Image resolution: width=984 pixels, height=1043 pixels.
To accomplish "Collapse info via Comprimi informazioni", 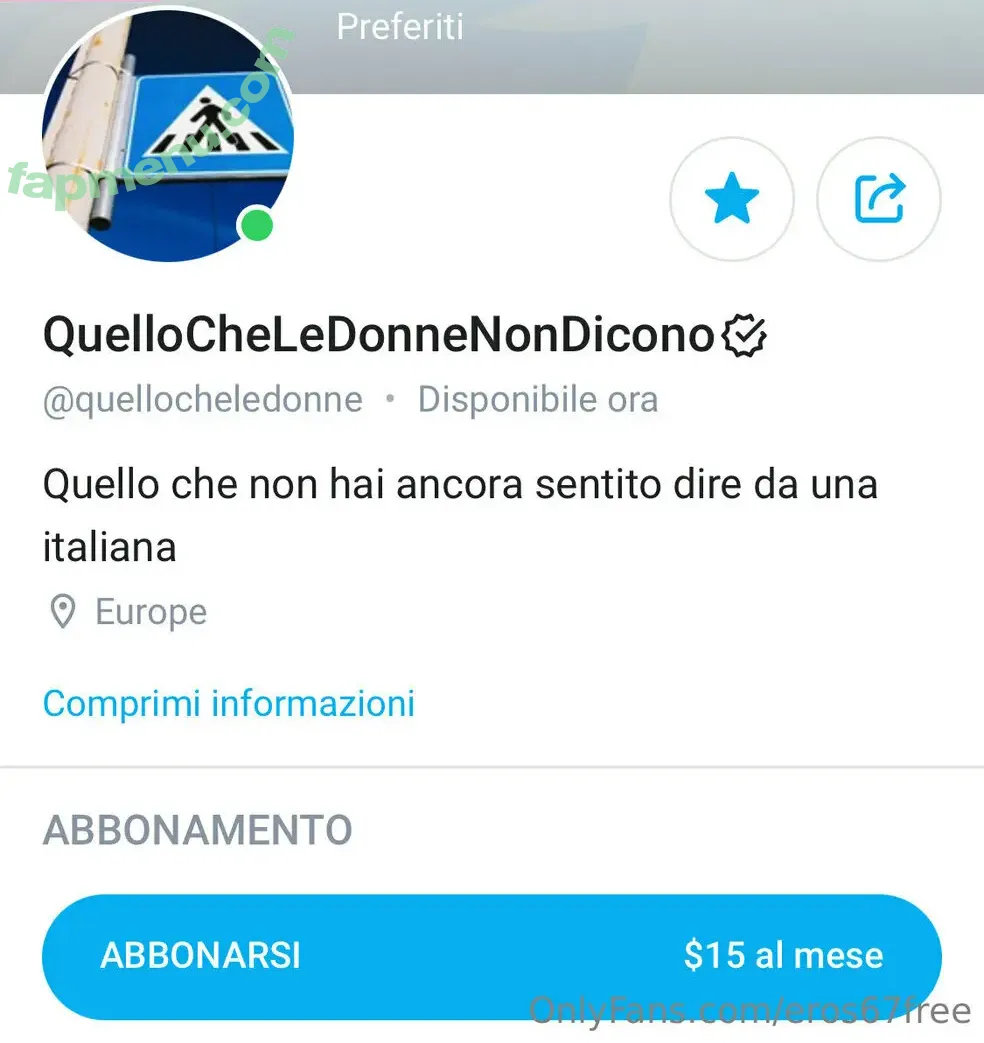I will pos(228,703).
